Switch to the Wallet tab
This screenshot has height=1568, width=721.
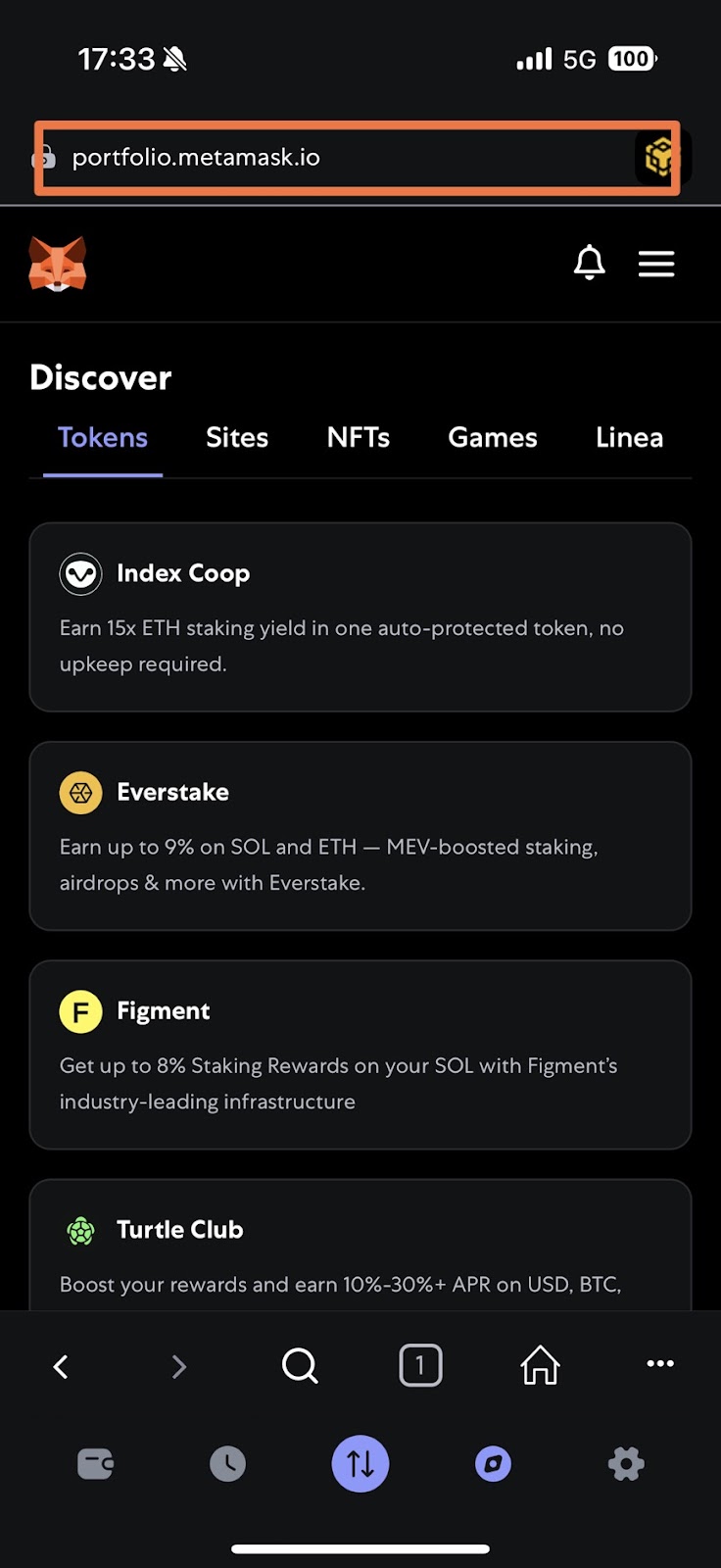pyautogui.click(x=95, y=1464)
